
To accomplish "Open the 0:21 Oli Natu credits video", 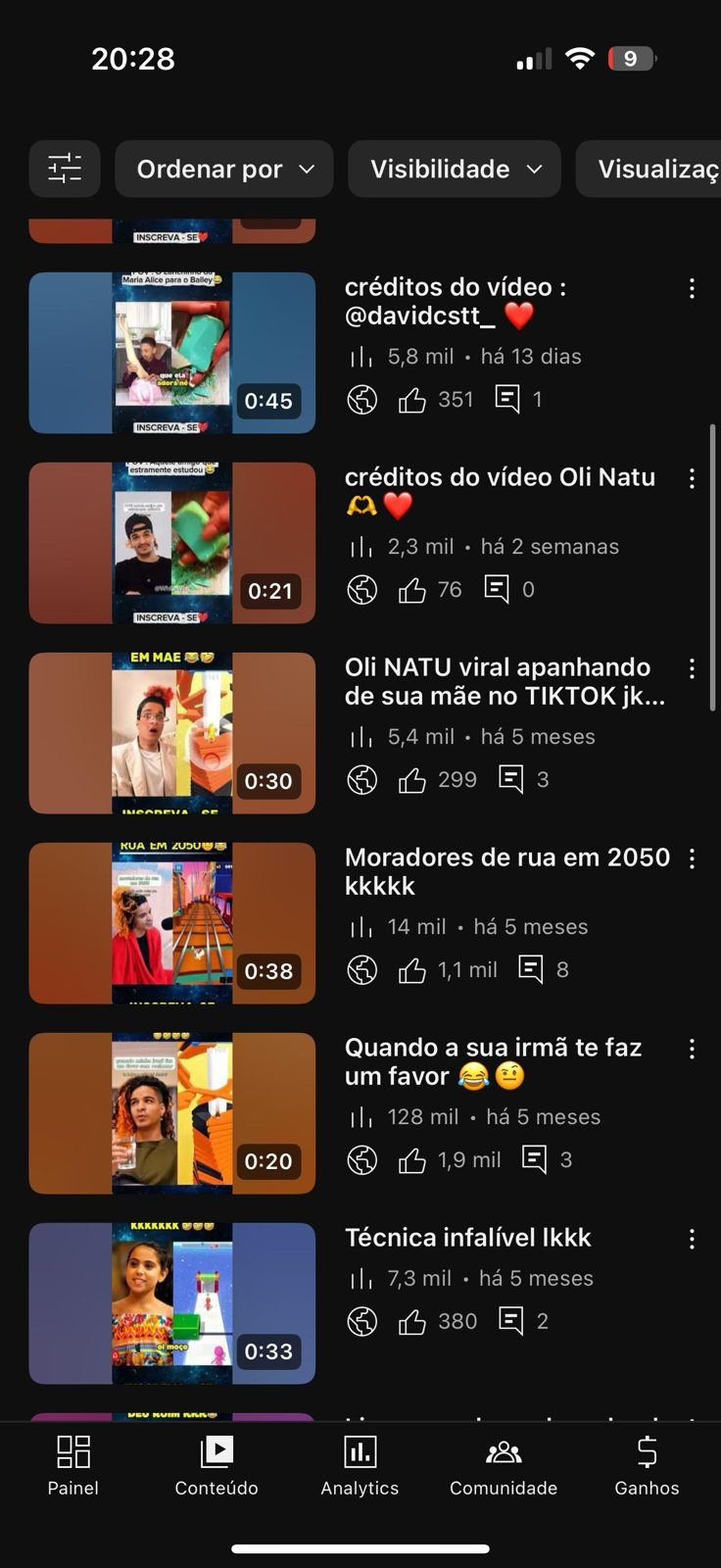I will tap(172, 543).
